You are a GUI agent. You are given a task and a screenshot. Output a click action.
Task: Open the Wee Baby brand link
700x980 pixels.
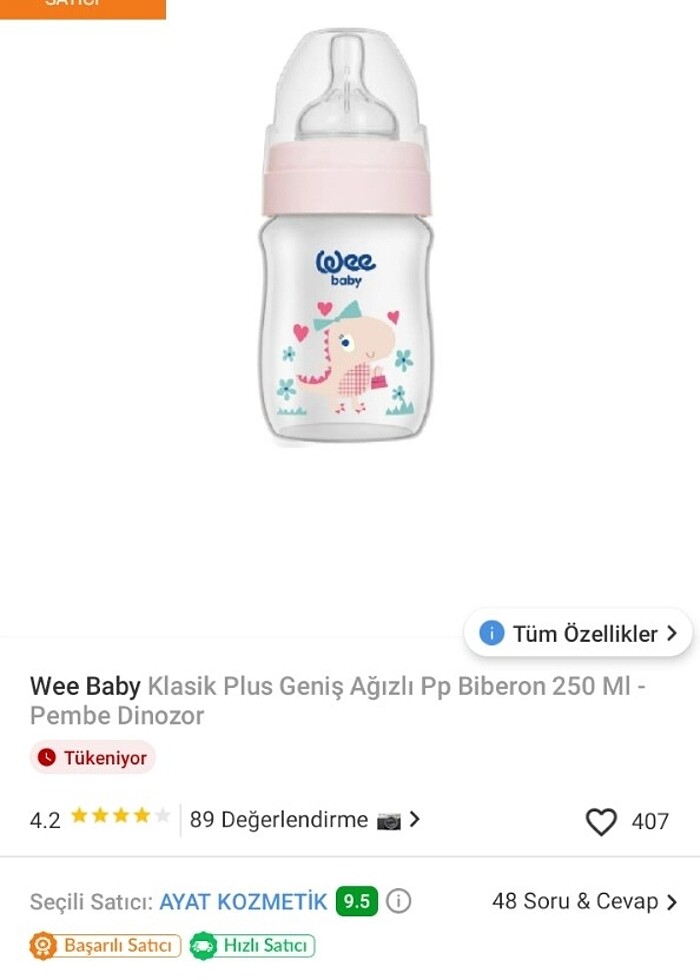[85, 686]
